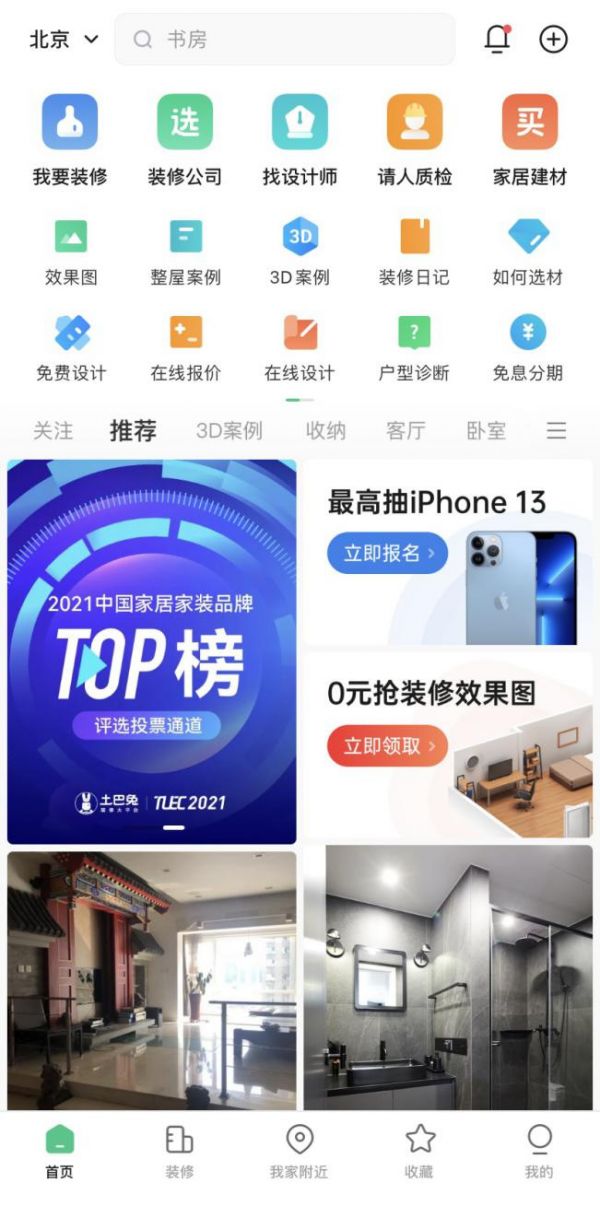
Task: Switch to 我家附近 in bottom navigation
Action: coord(299,1150)
